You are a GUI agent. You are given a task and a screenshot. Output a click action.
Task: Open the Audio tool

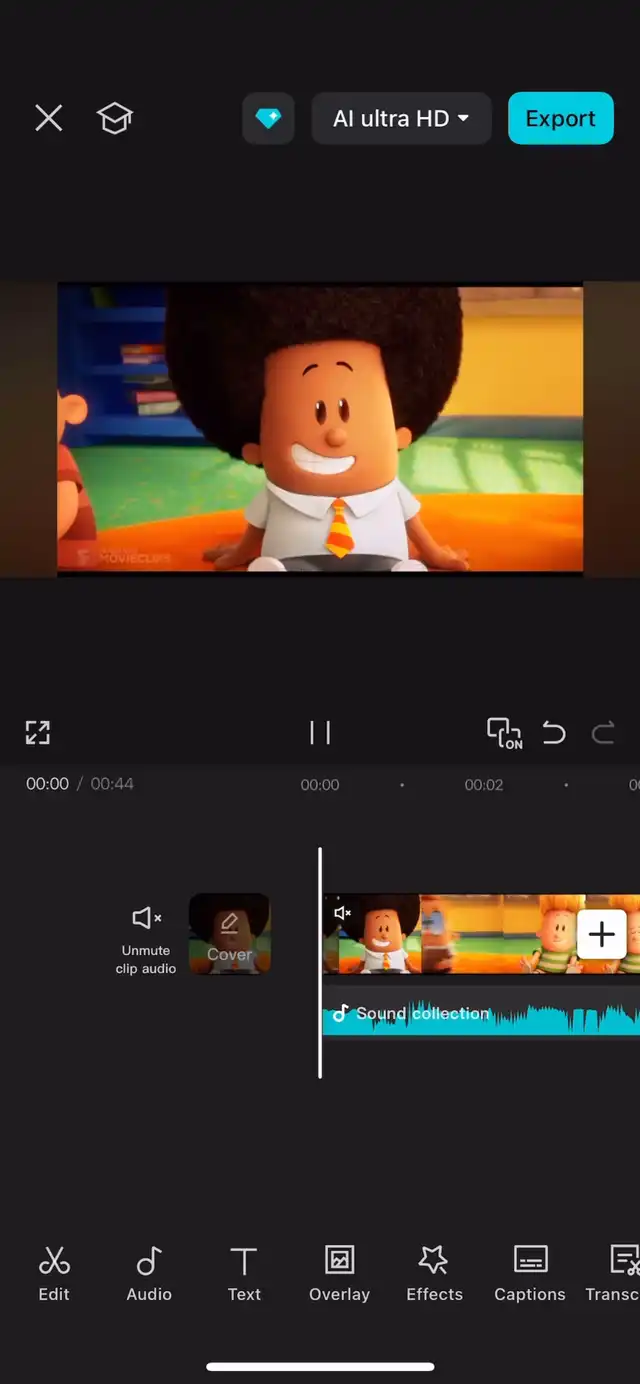point(149,1273)
